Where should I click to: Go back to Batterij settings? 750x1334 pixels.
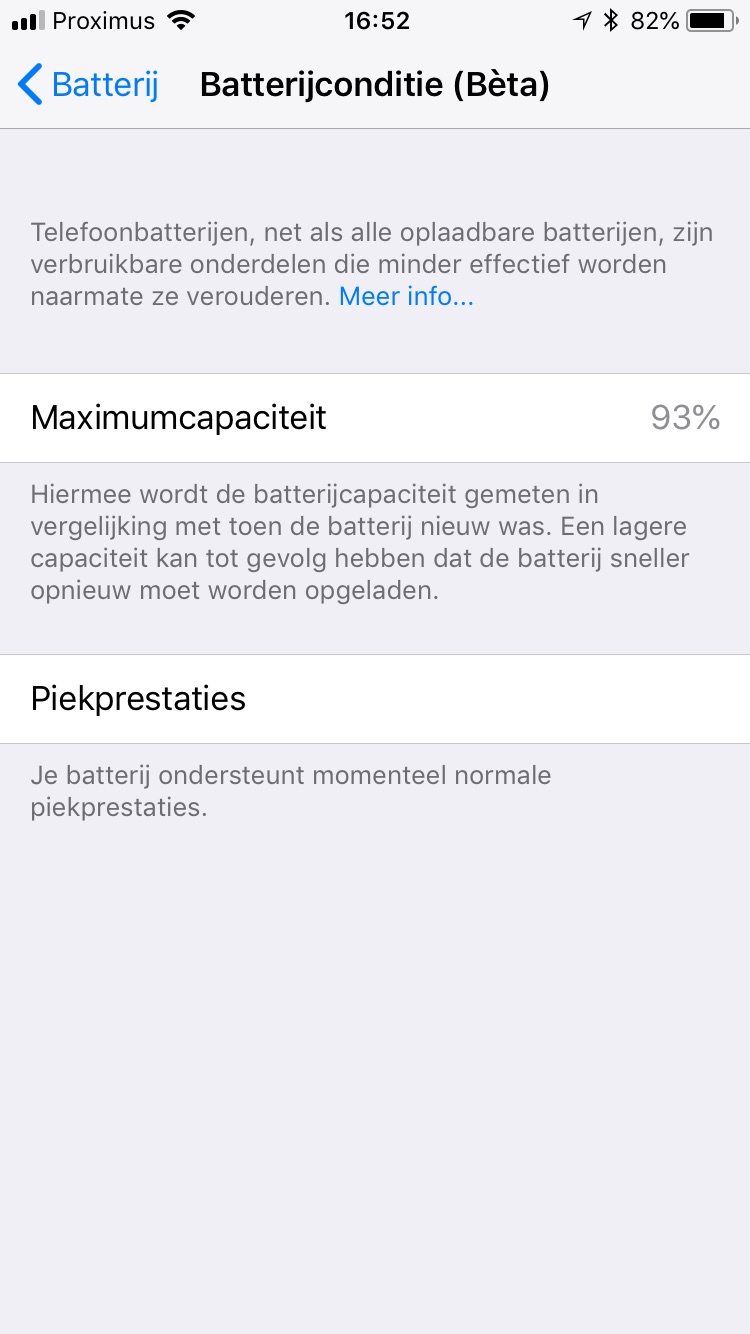88,85
